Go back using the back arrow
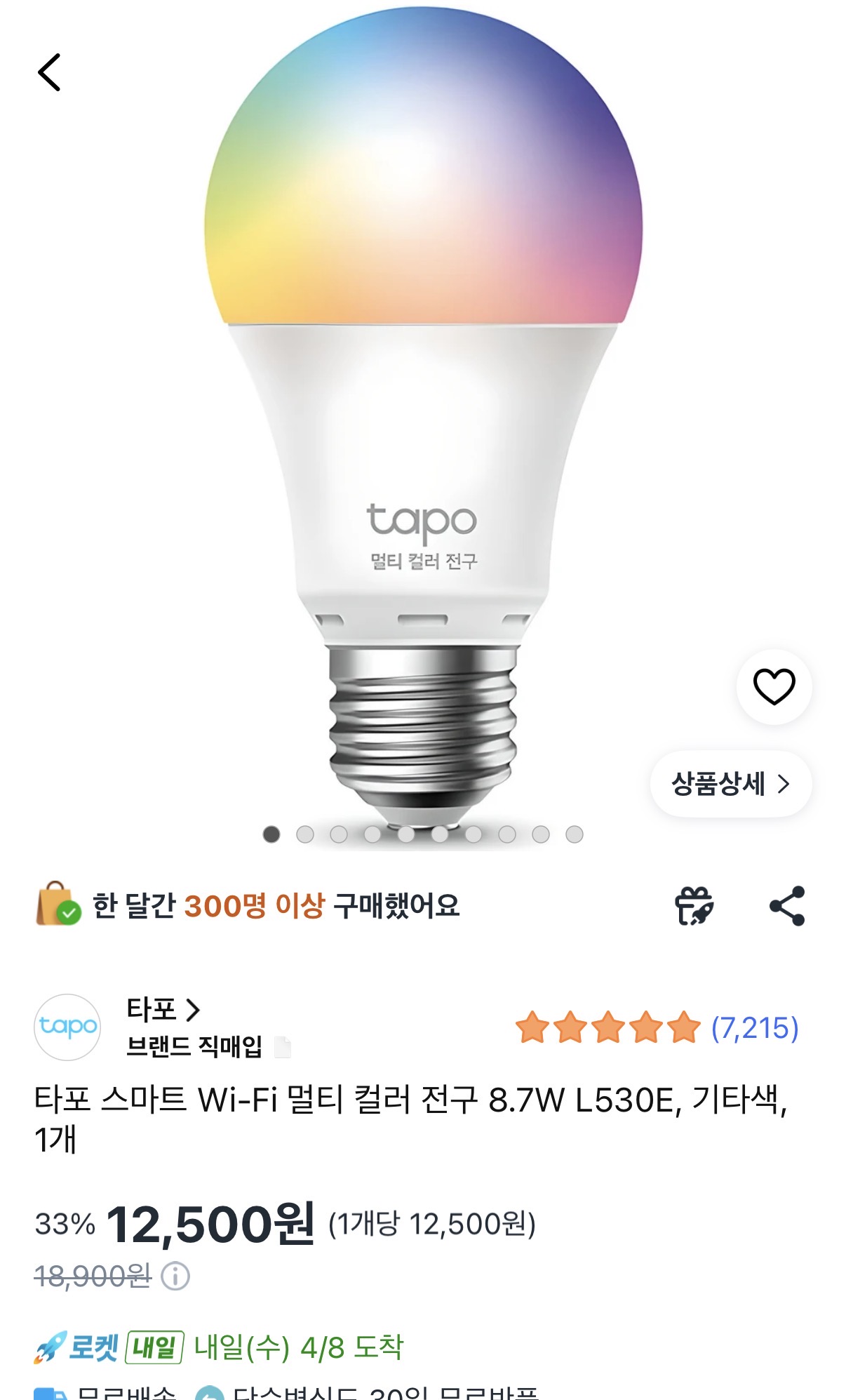This screenshot has height=1400, width=846. (49, 72)
